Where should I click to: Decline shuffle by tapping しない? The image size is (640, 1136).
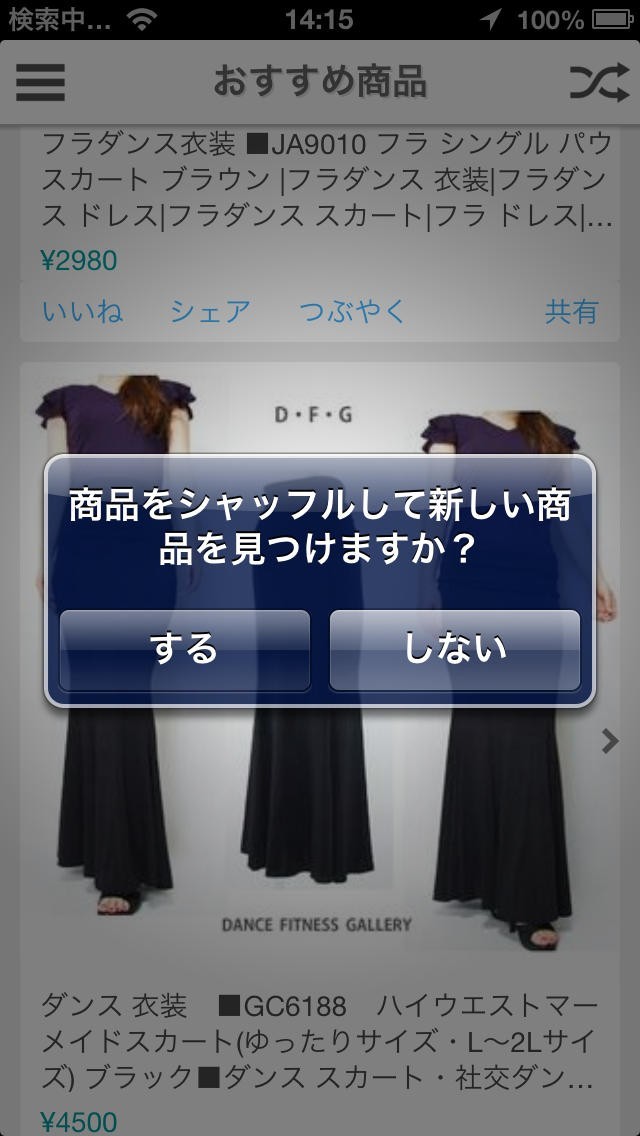[x=455, y=650]
